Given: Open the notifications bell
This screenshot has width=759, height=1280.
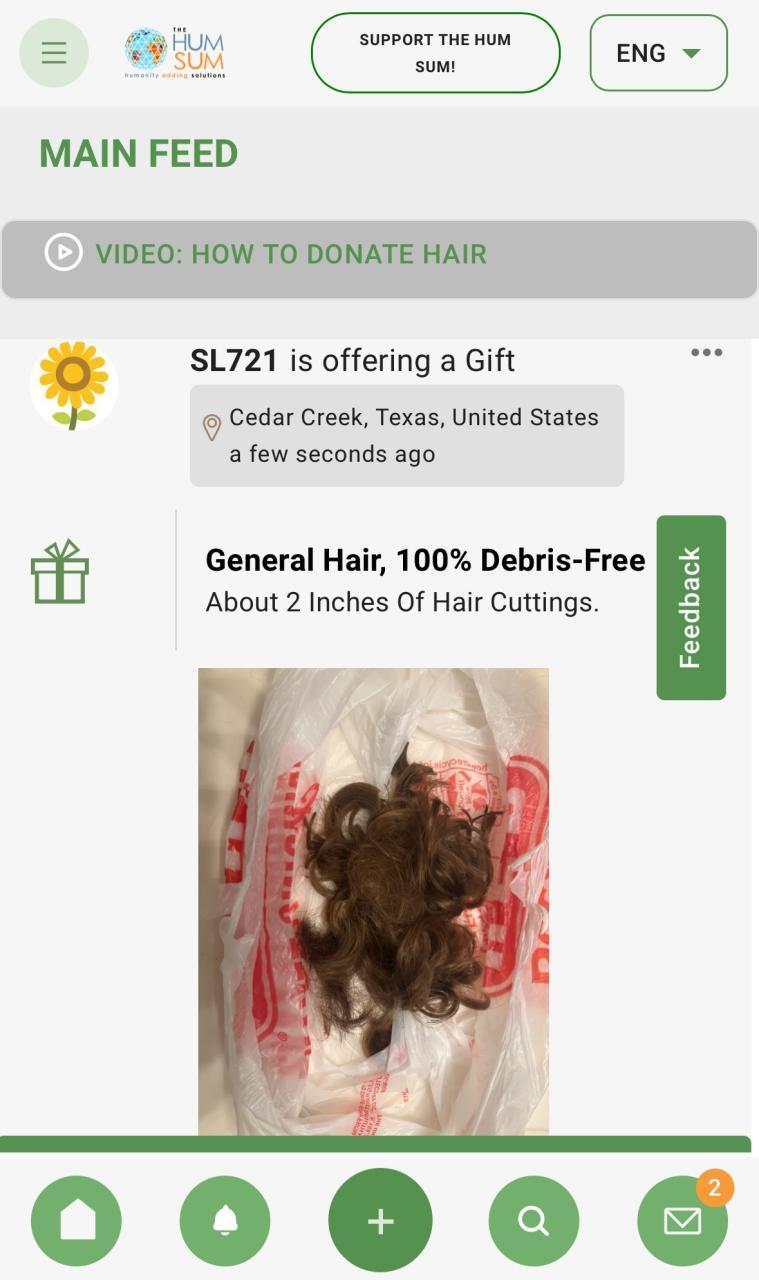Looking at the screenshot, I should [225, 1221].
